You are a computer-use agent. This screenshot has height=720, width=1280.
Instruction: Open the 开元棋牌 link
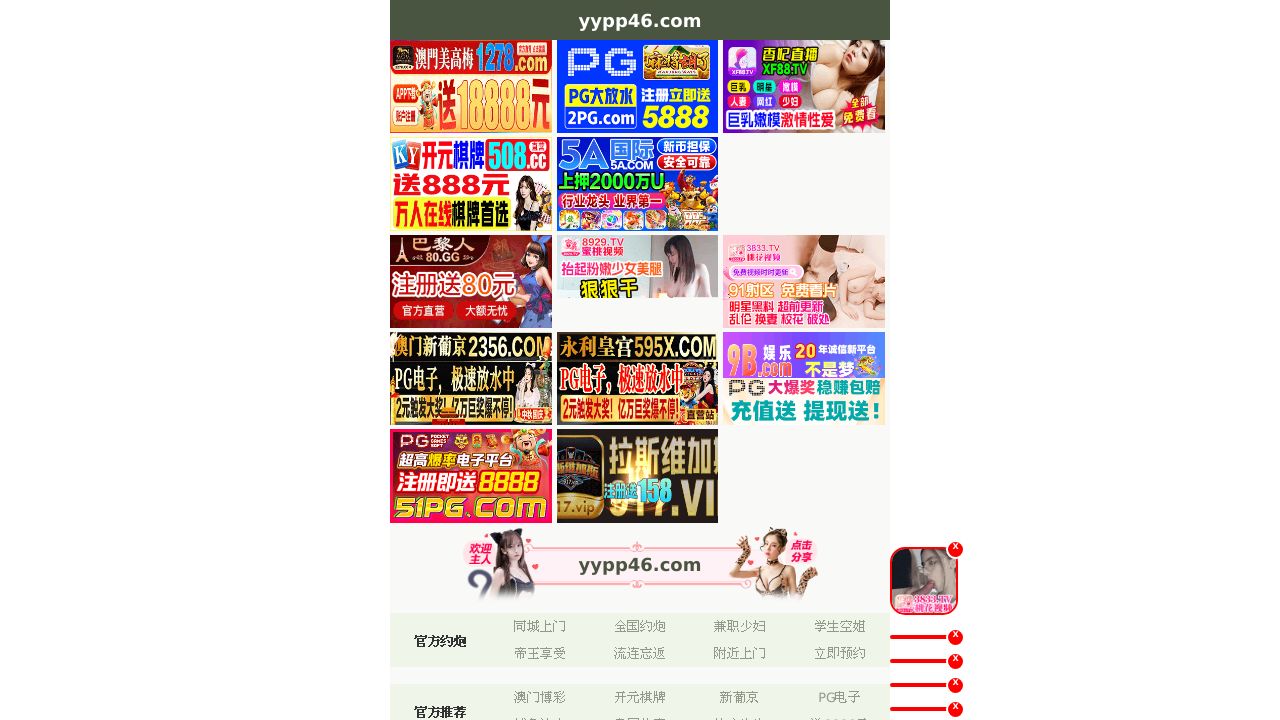(640, 697)
